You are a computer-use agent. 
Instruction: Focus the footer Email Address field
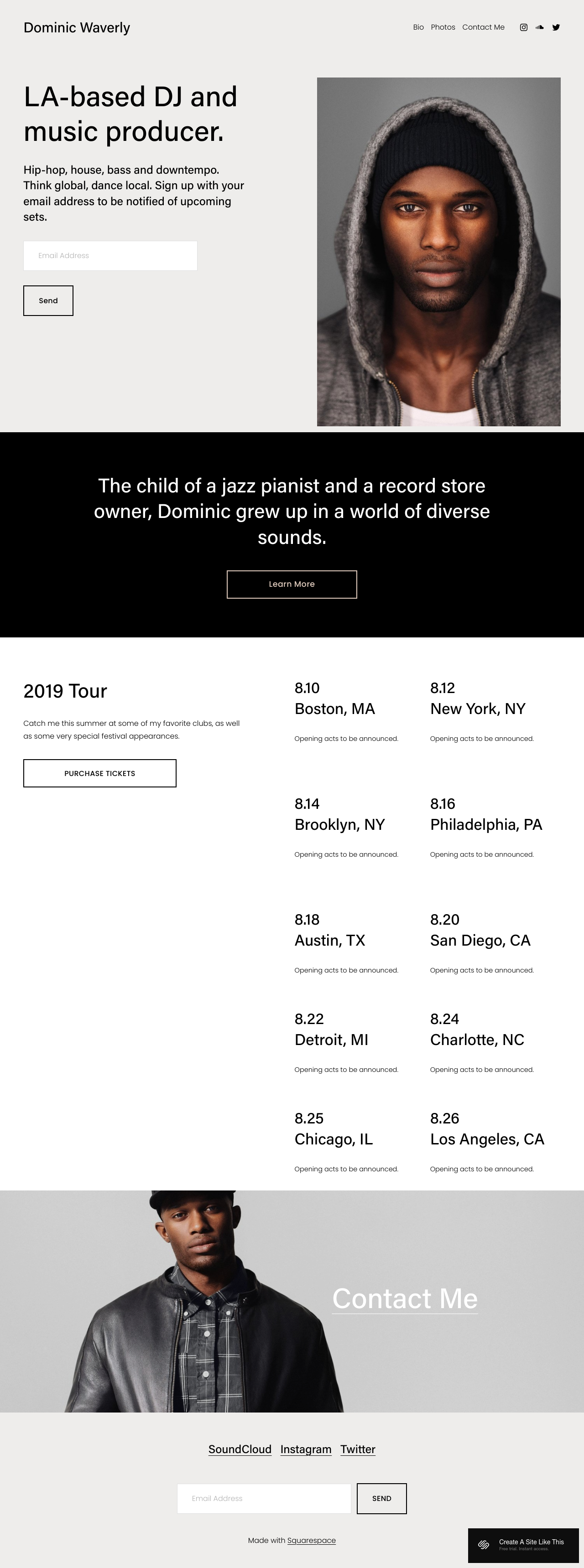click(x=264, y=1499)
